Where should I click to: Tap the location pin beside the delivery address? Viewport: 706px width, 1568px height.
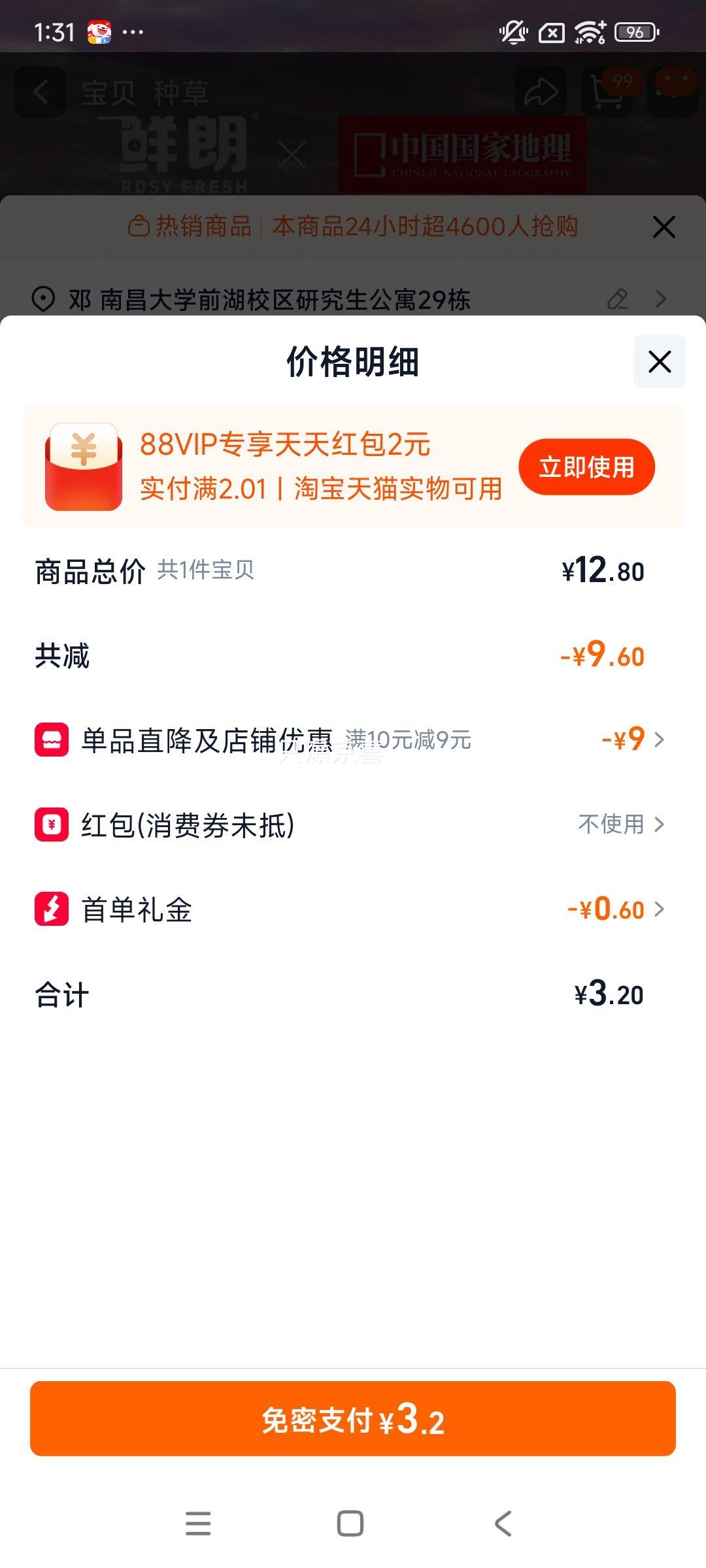42,299
